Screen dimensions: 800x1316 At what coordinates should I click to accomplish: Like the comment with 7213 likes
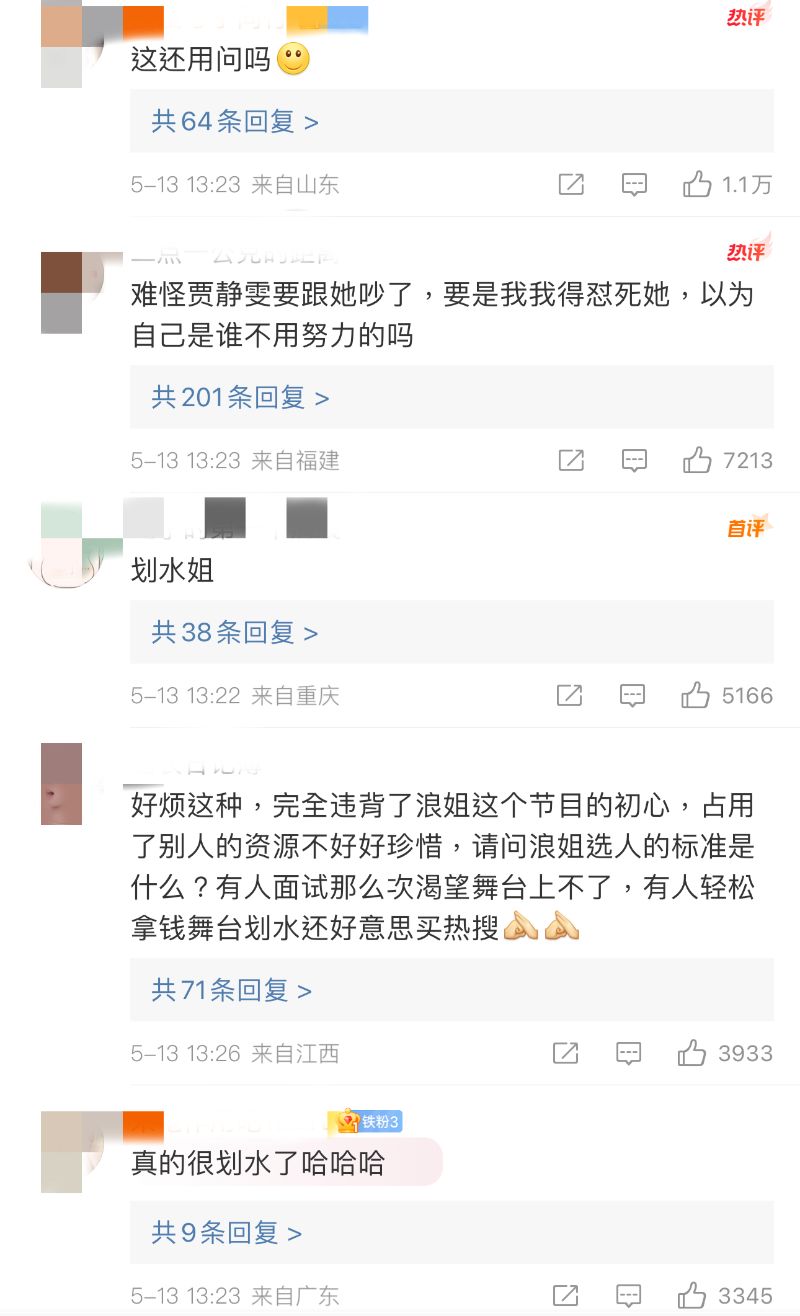coord(697,460)
